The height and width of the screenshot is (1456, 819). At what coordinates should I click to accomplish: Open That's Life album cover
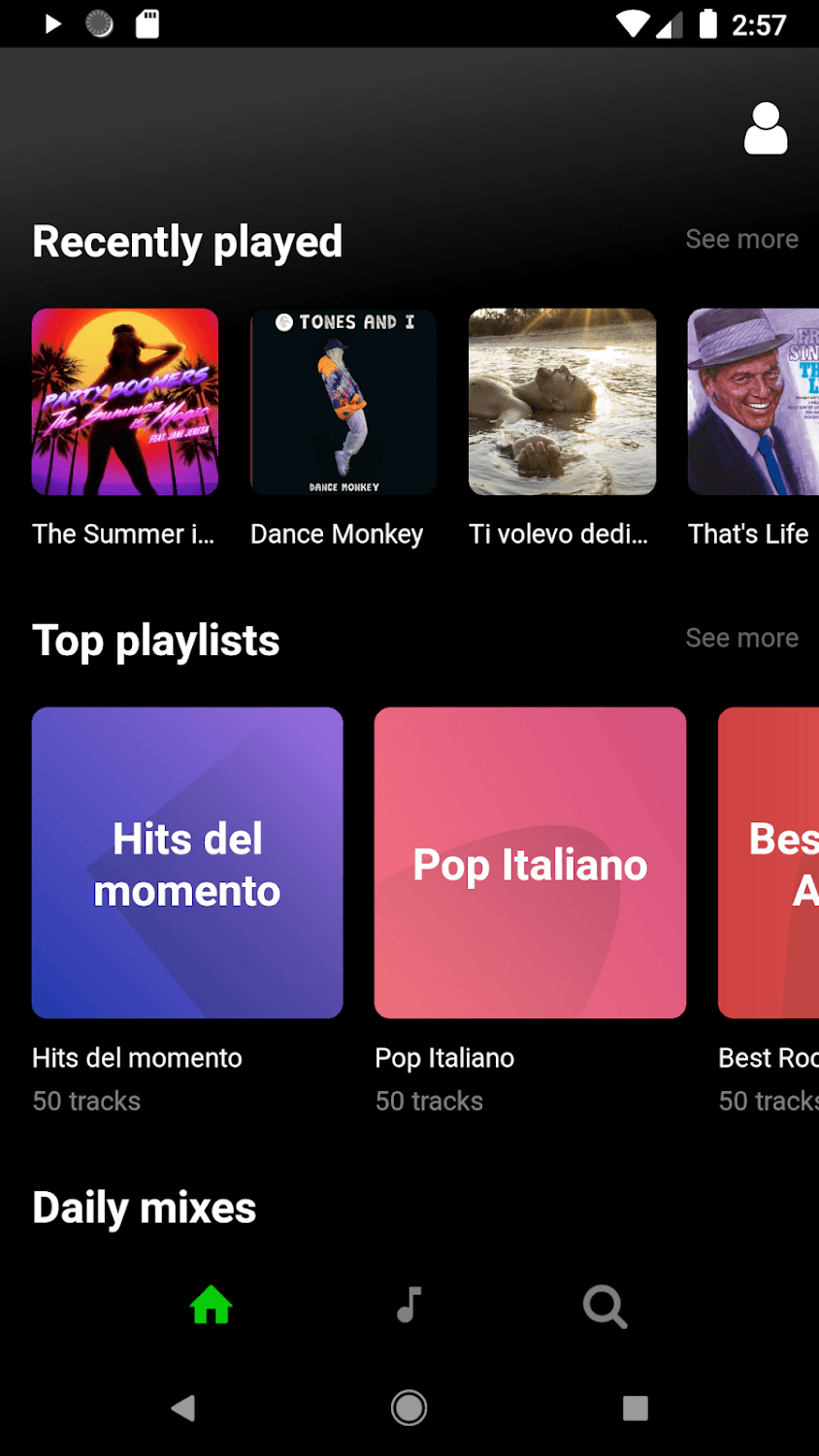(x=752, y=402)
